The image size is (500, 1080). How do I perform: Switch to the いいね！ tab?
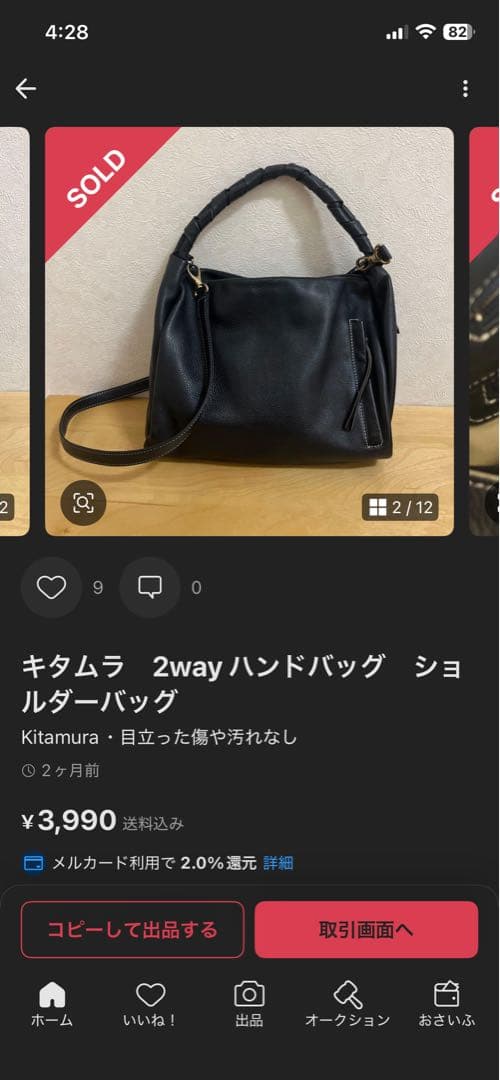[150, 1004]
